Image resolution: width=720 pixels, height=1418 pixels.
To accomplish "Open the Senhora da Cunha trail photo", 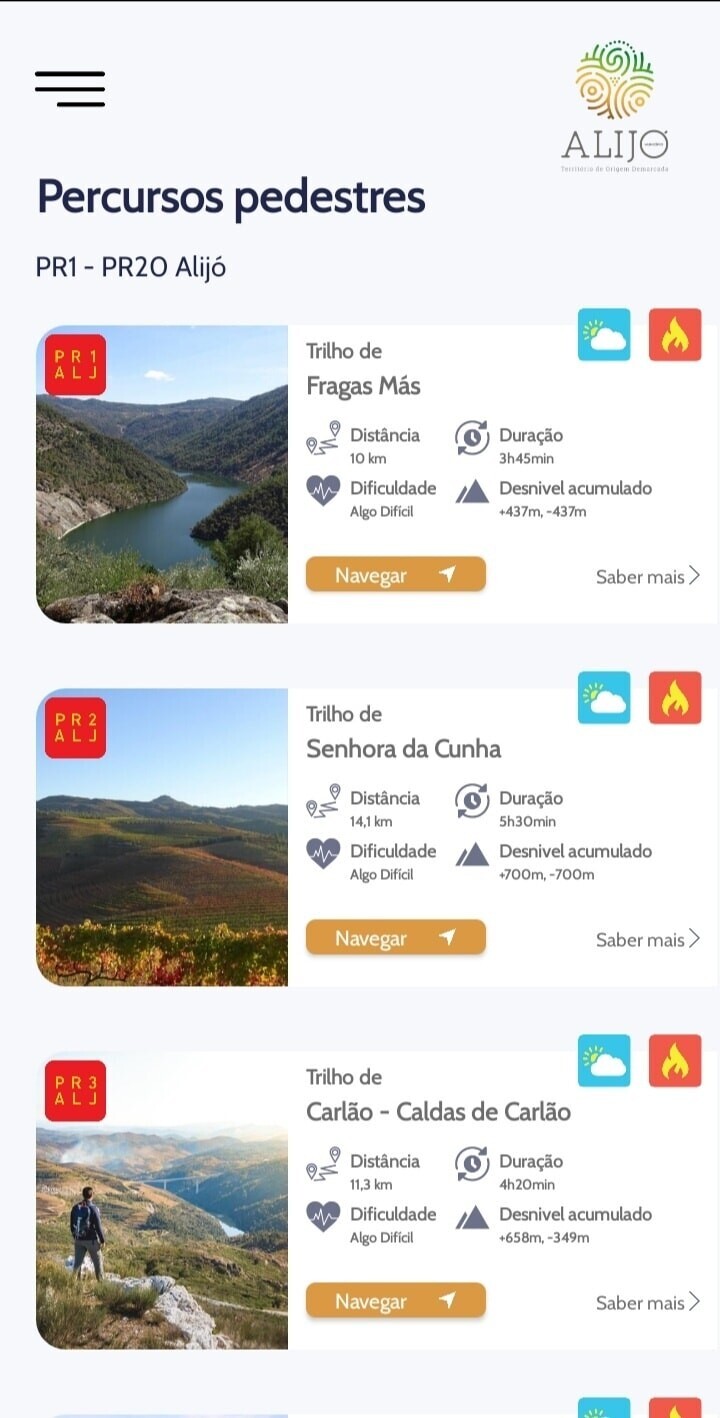I will [x=162, y=837].
